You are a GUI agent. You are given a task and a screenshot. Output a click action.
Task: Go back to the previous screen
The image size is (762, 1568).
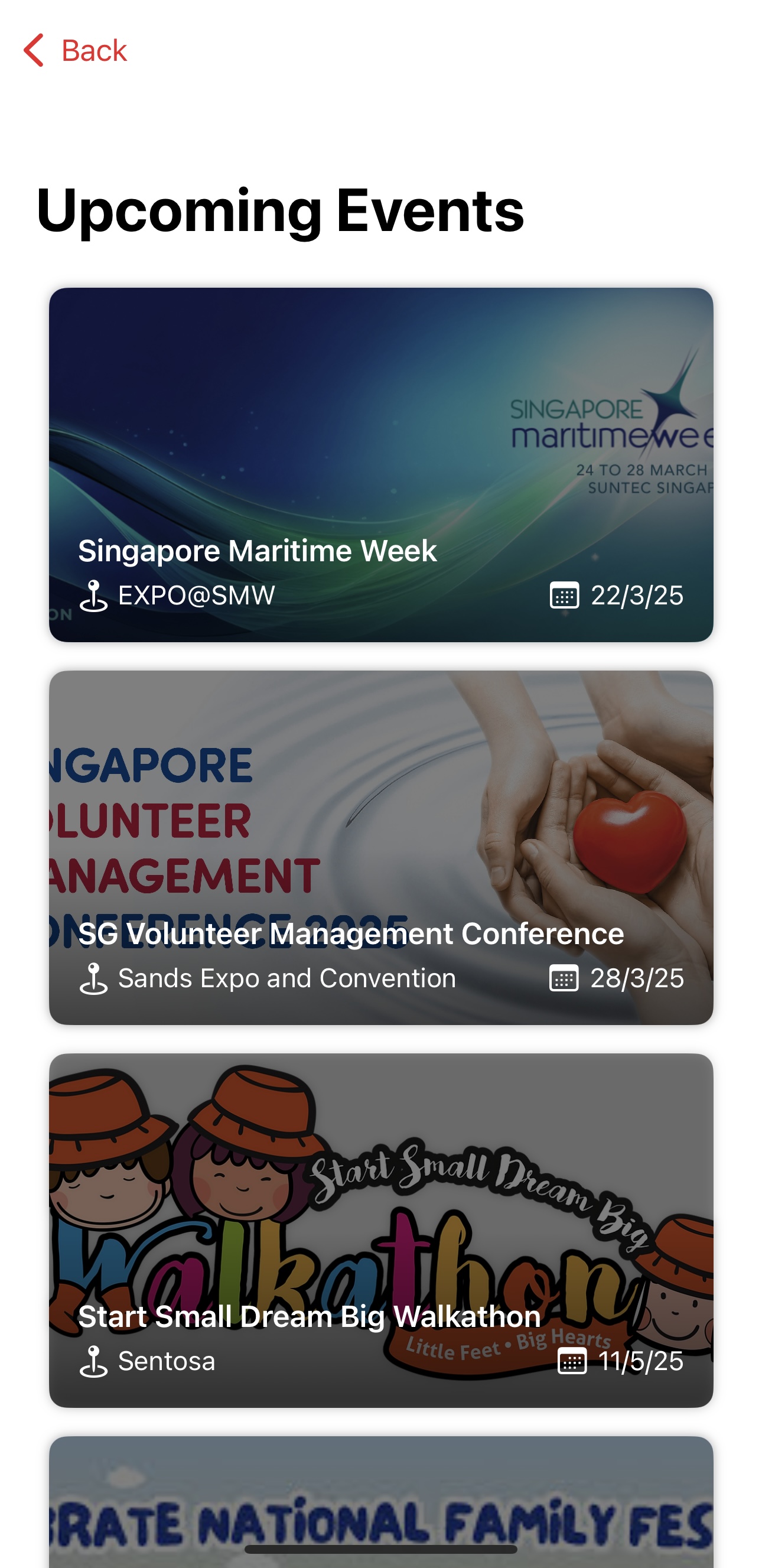click(75, 50)
